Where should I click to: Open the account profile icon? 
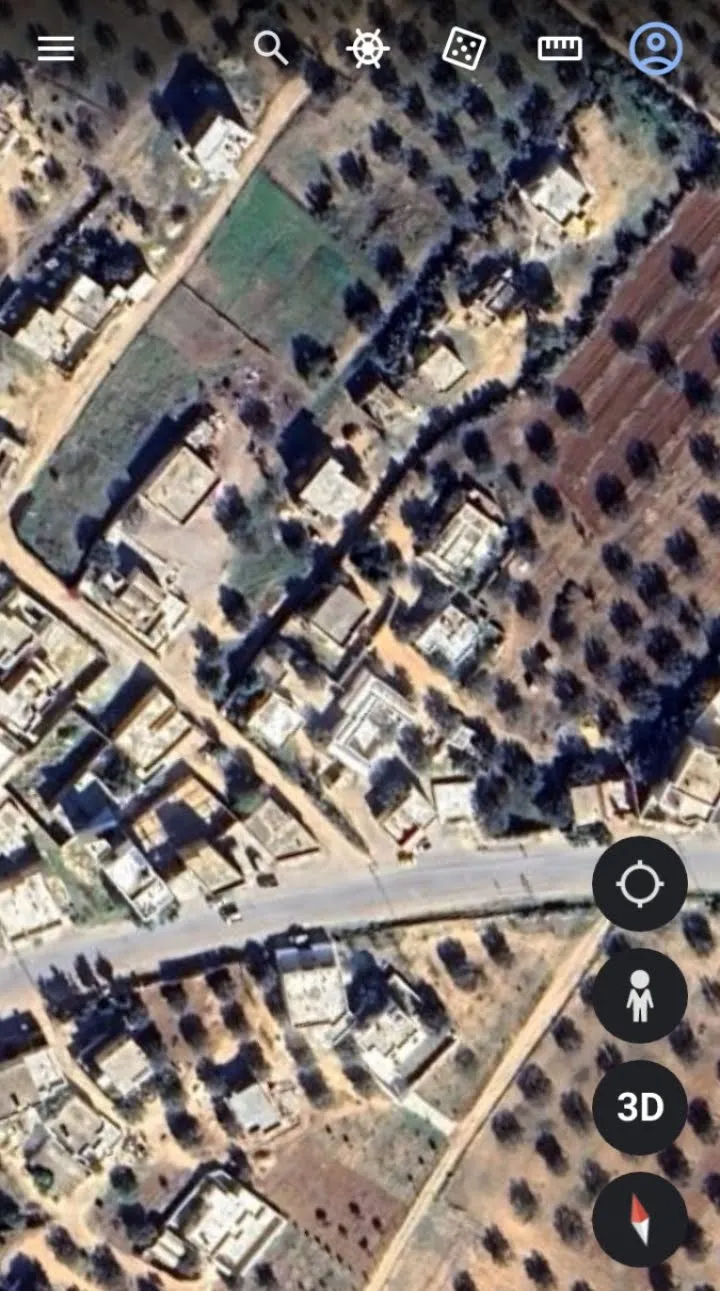click(x=656, y=48)
